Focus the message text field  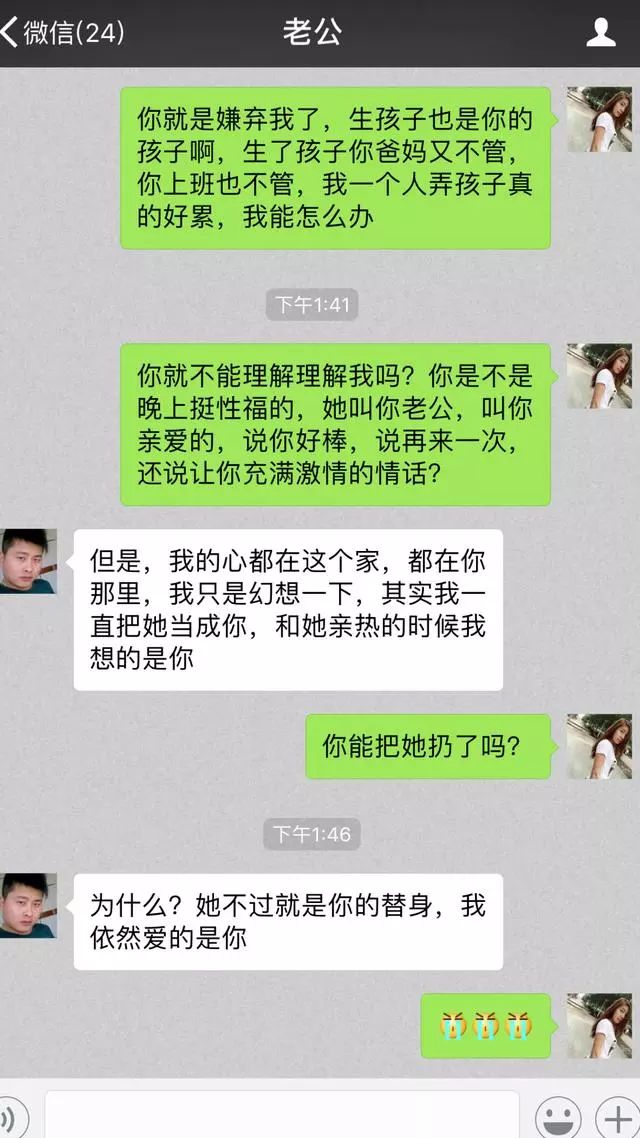(282, 1114)
